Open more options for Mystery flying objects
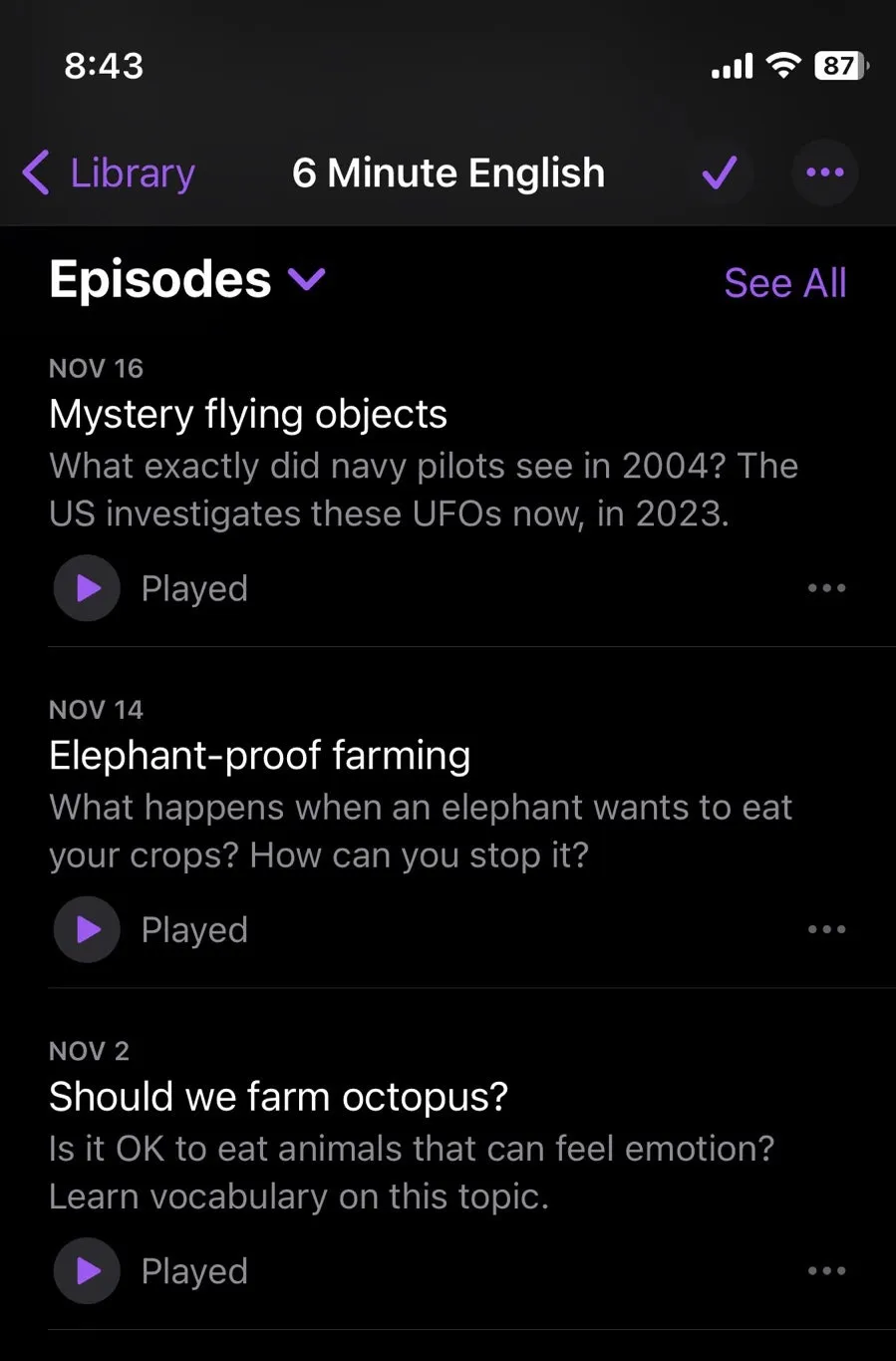The width and height of the screenshot is (896, 1361). click(826, 588)
